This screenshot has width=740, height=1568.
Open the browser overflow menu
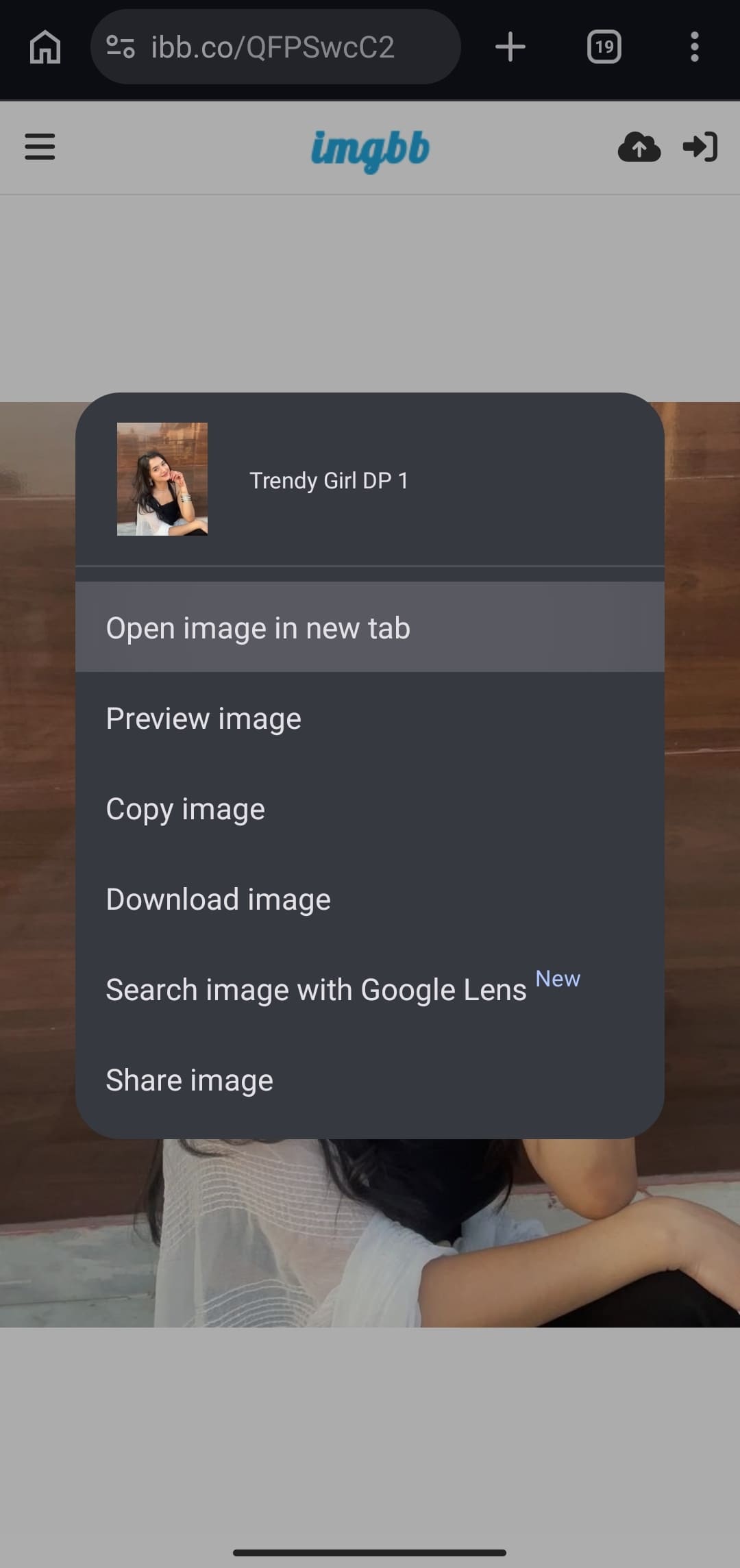(x=694, y=47)
